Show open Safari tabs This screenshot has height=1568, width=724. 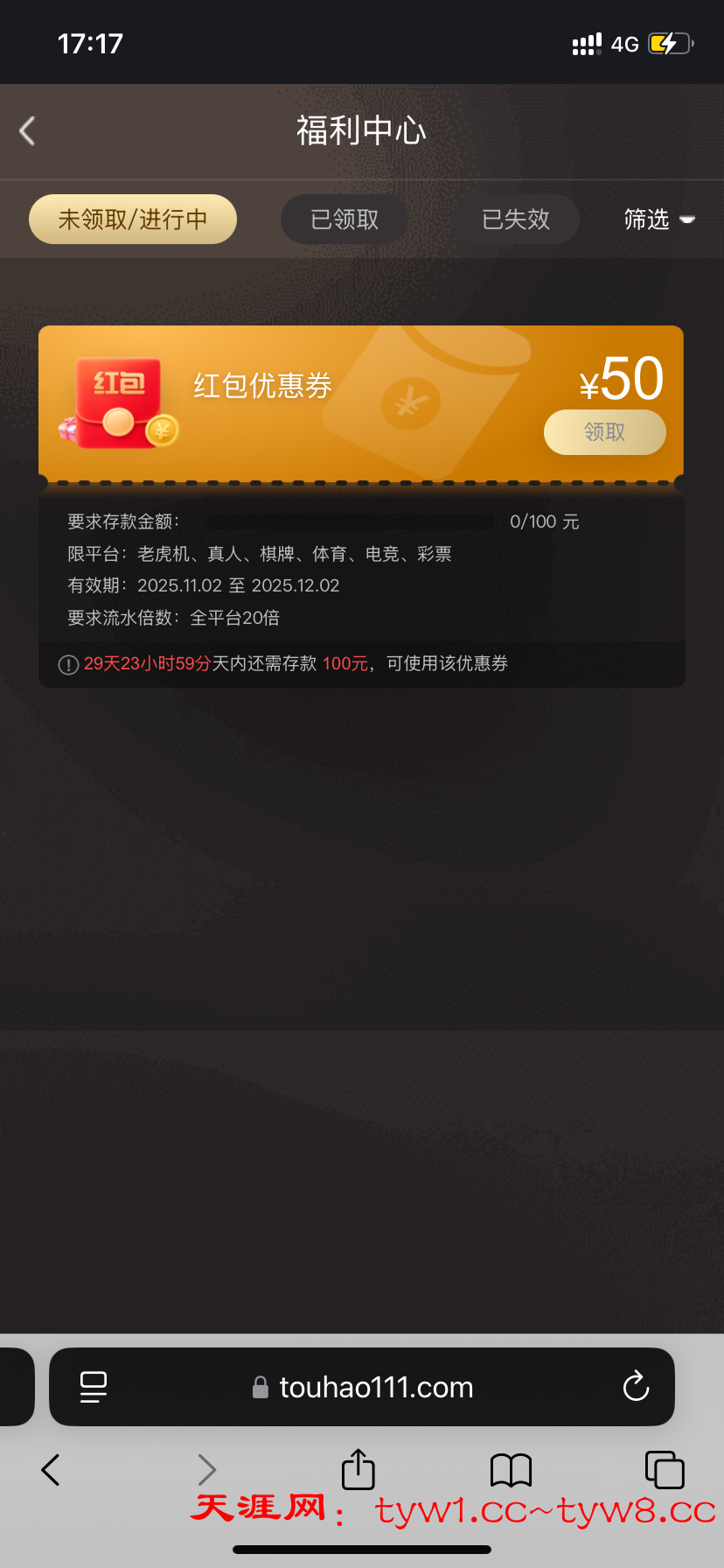[x=664, y=1469]
